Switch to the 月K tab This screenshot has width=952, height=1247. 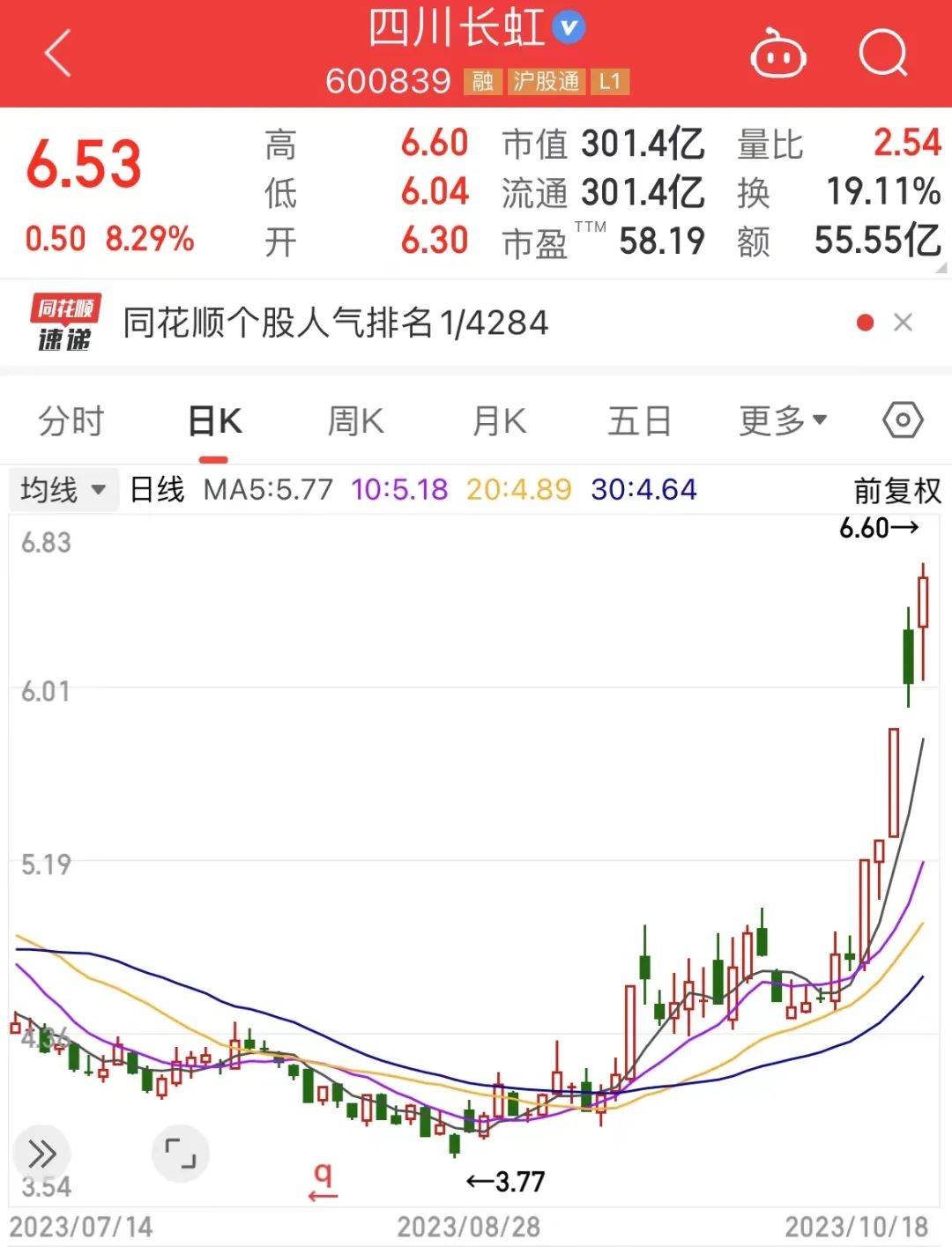coord(499,421)
